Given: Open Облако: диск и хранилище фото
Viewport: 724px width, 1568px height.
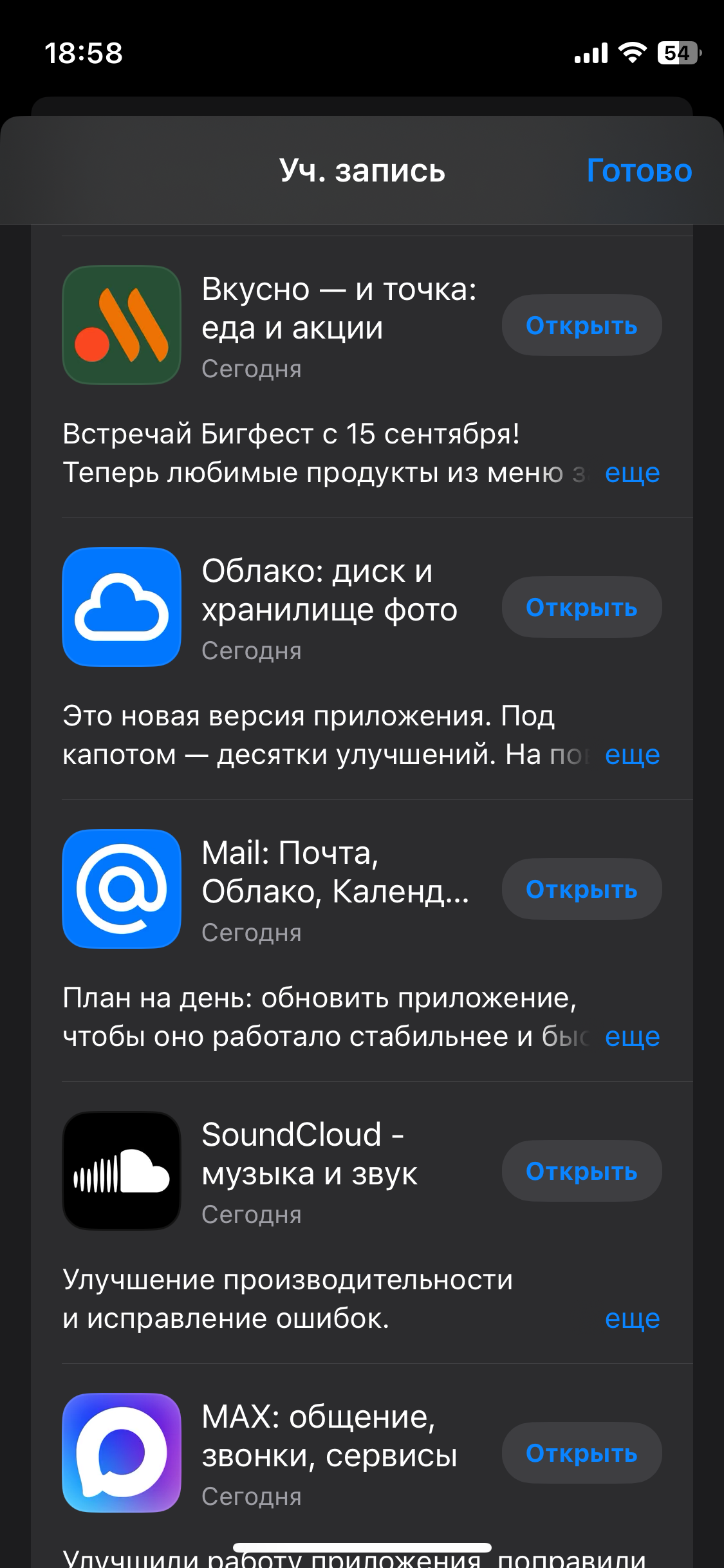Looking at the screenshot, I should tap(581, 608).
